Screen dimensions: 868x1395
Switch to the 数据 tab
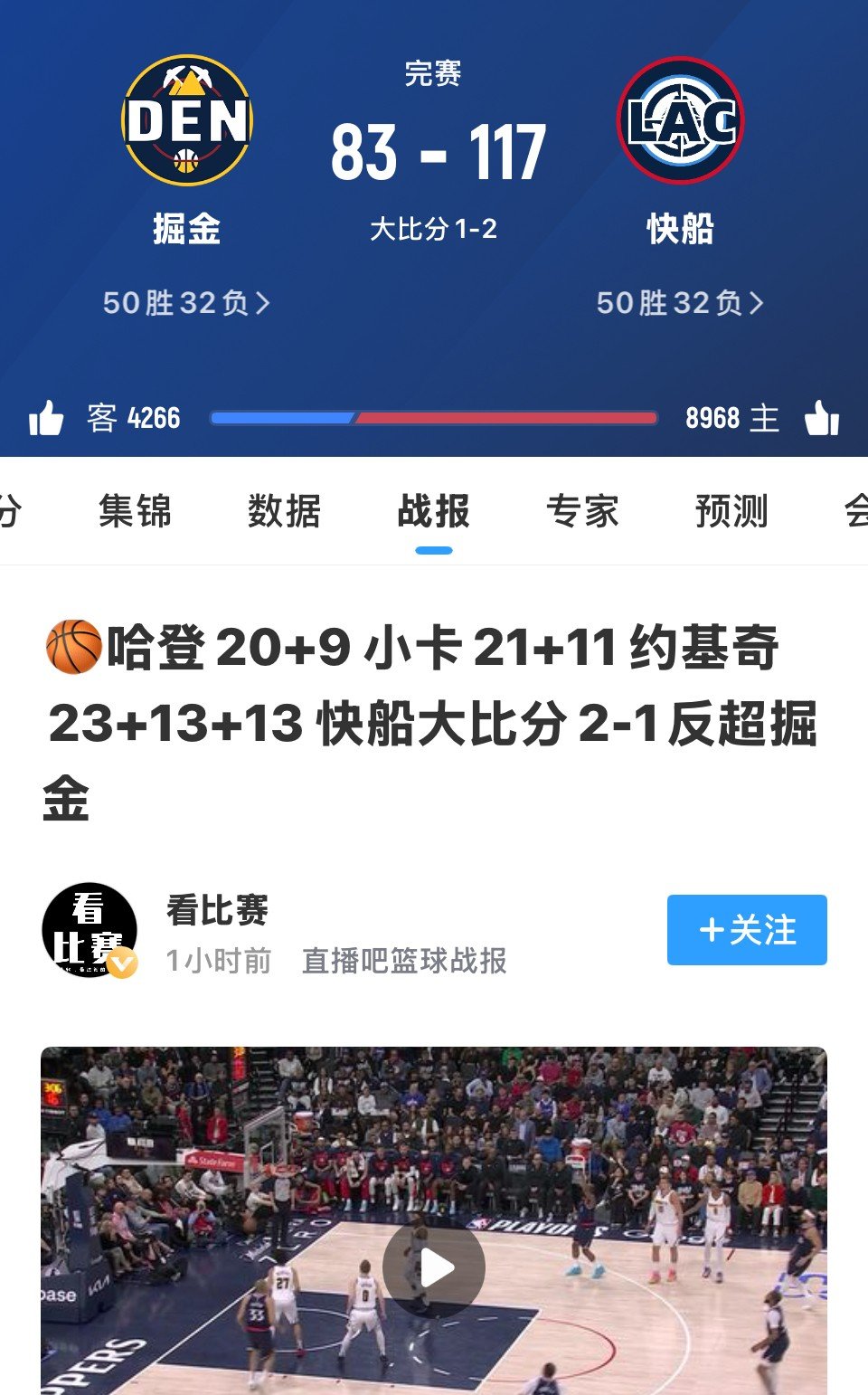tap(284, 513)
